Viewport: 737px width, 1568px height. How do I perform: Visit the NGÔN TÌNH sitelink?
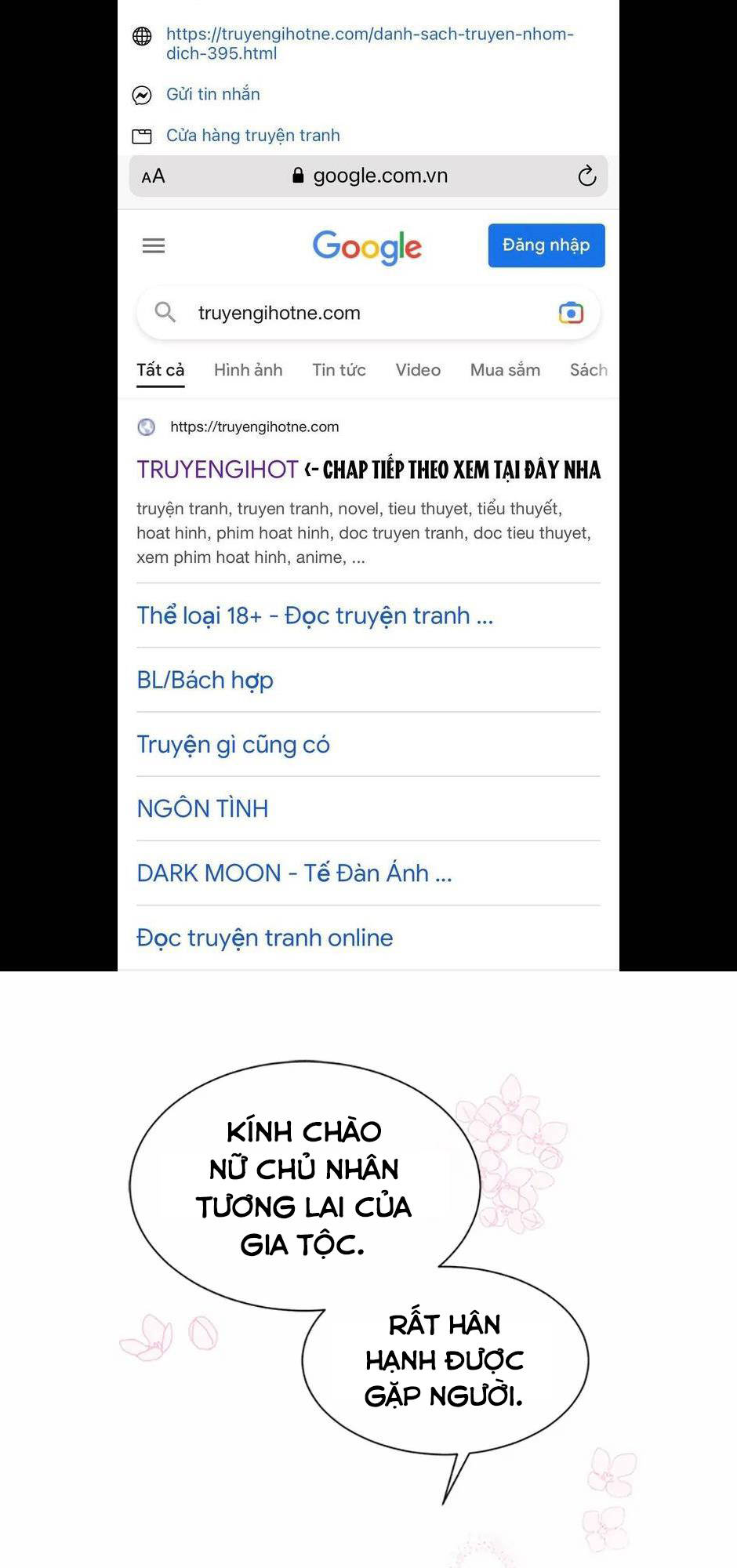point(201,808)
